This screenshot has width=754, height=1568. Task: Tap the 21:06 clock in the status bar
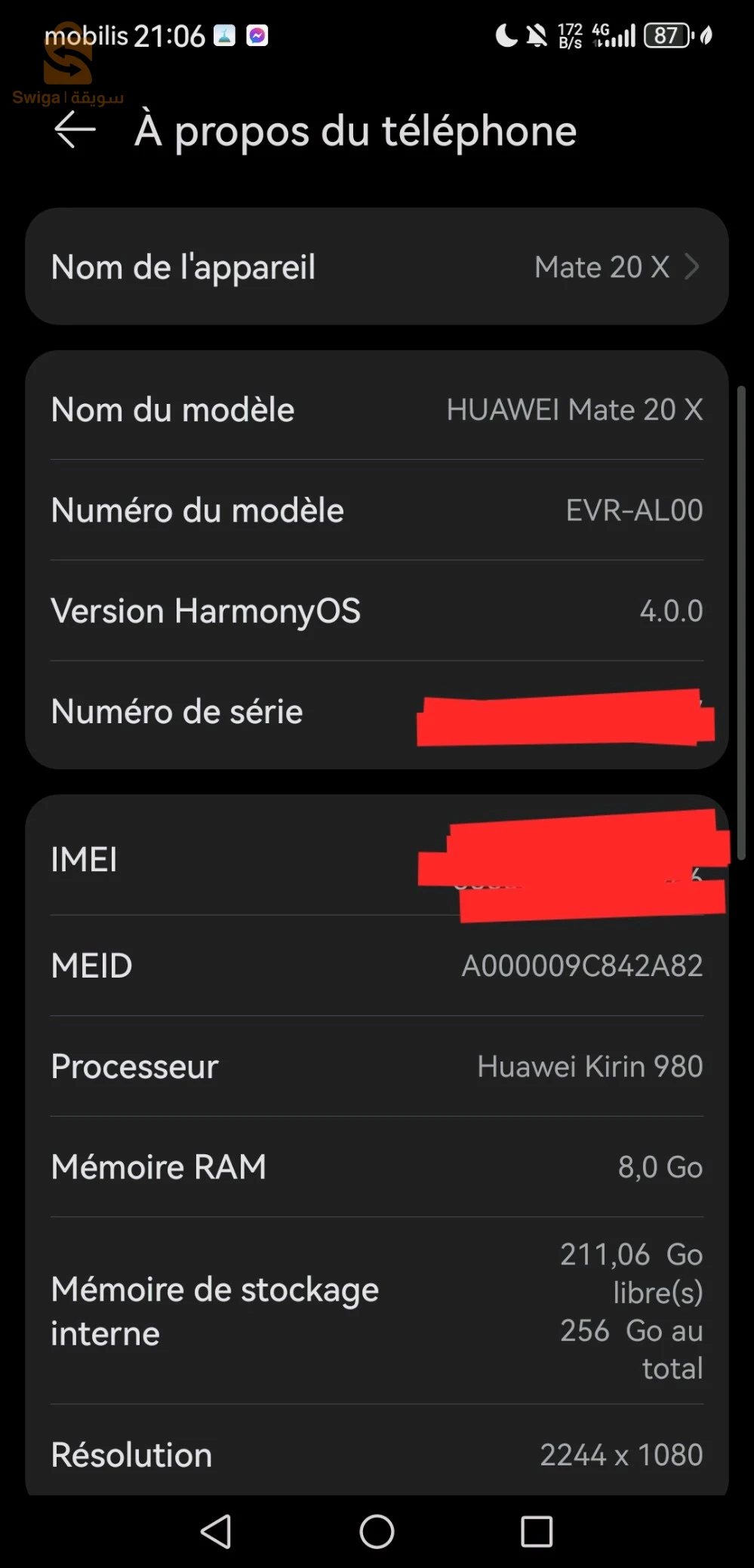pos(168,35)
